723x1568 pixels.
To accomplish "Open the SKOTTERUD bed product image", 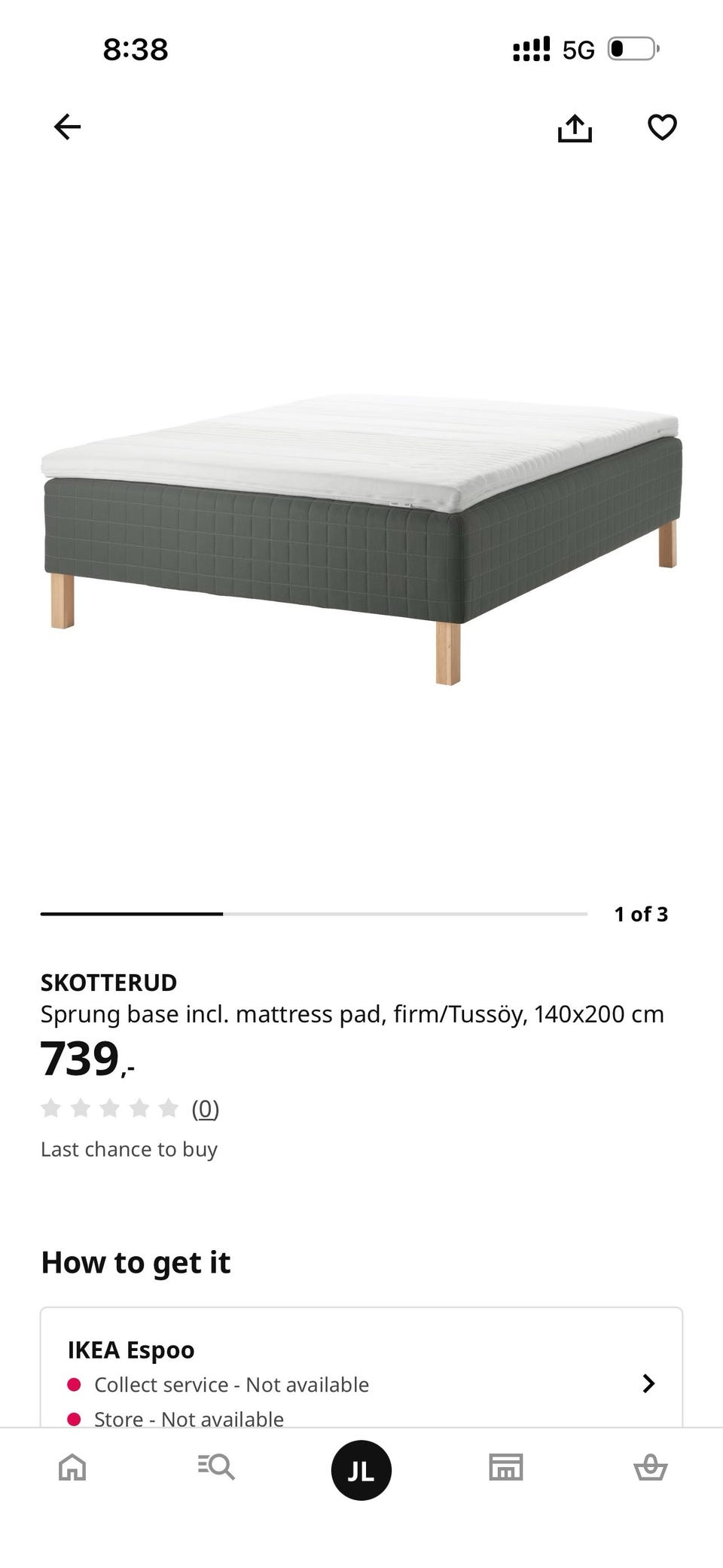I will 361,539.
